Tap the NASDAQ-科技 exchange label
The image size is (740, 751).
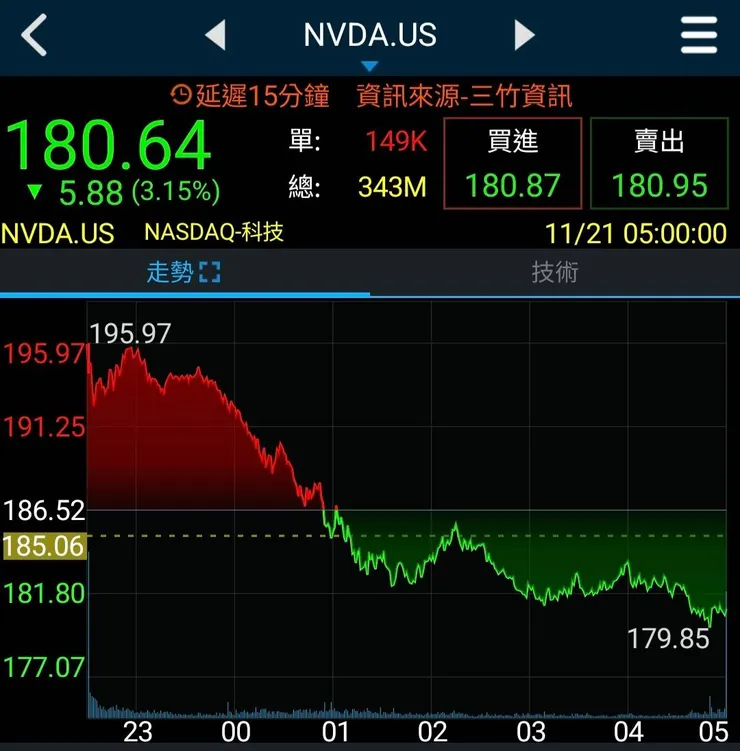212,233
